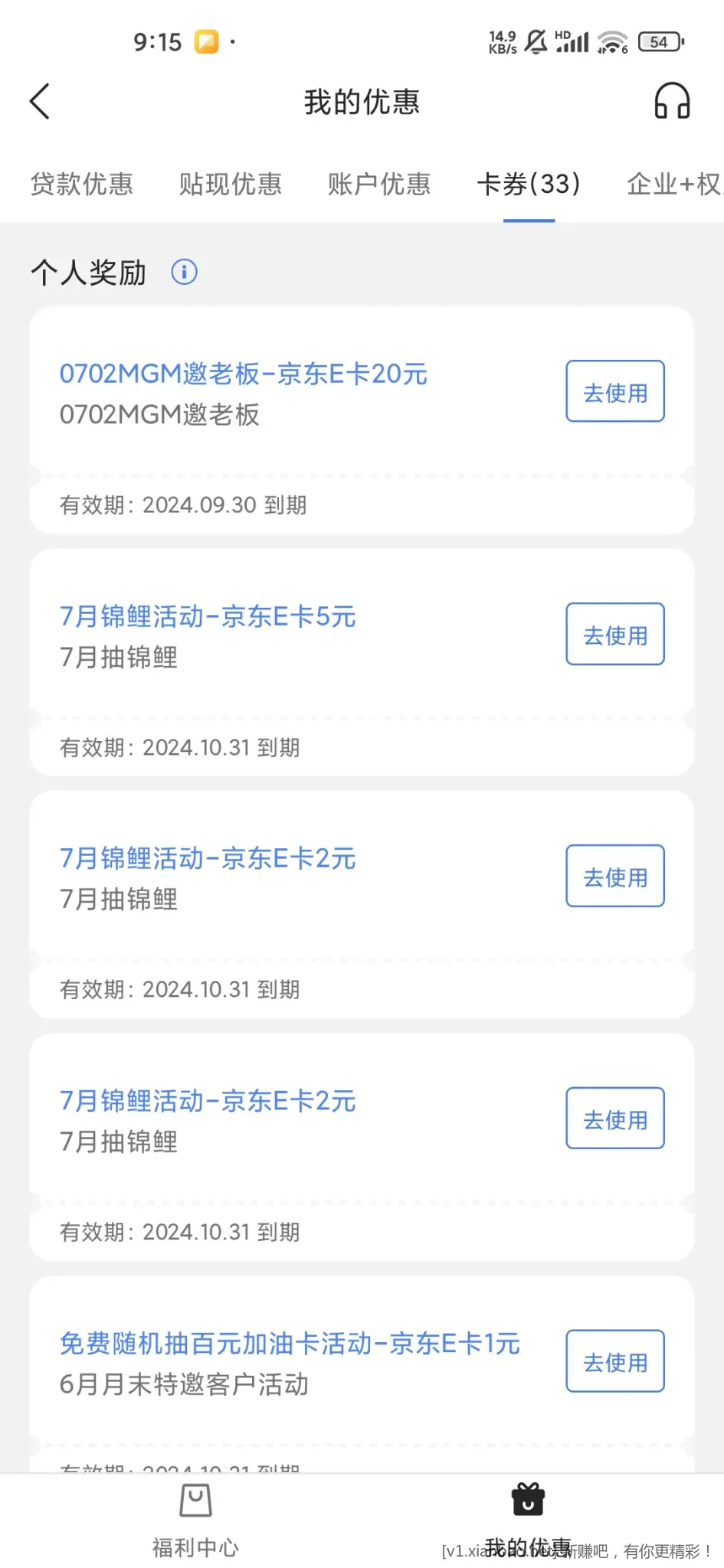Open the info icon next to 个人奖励

point(184,272)
